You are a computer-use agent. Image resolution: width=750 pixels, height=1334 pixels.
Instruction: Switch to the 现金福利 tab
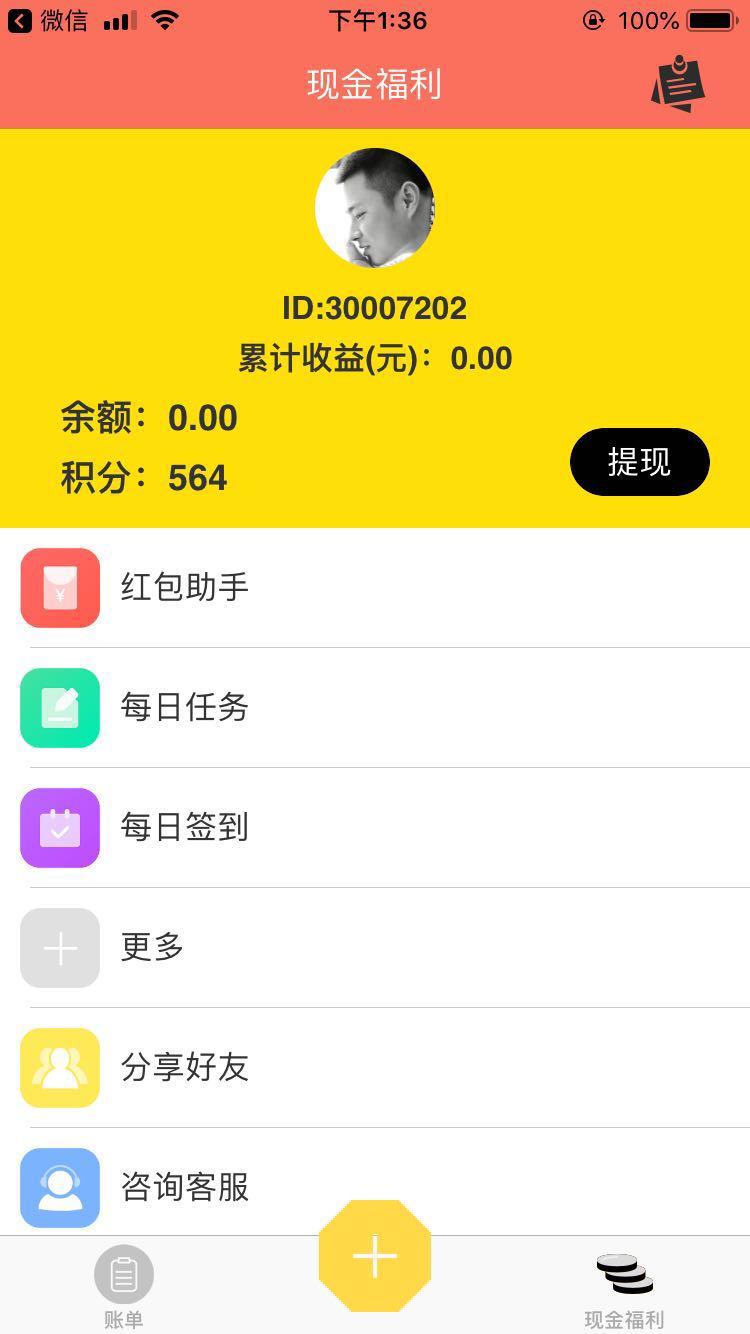point(624,1285)
